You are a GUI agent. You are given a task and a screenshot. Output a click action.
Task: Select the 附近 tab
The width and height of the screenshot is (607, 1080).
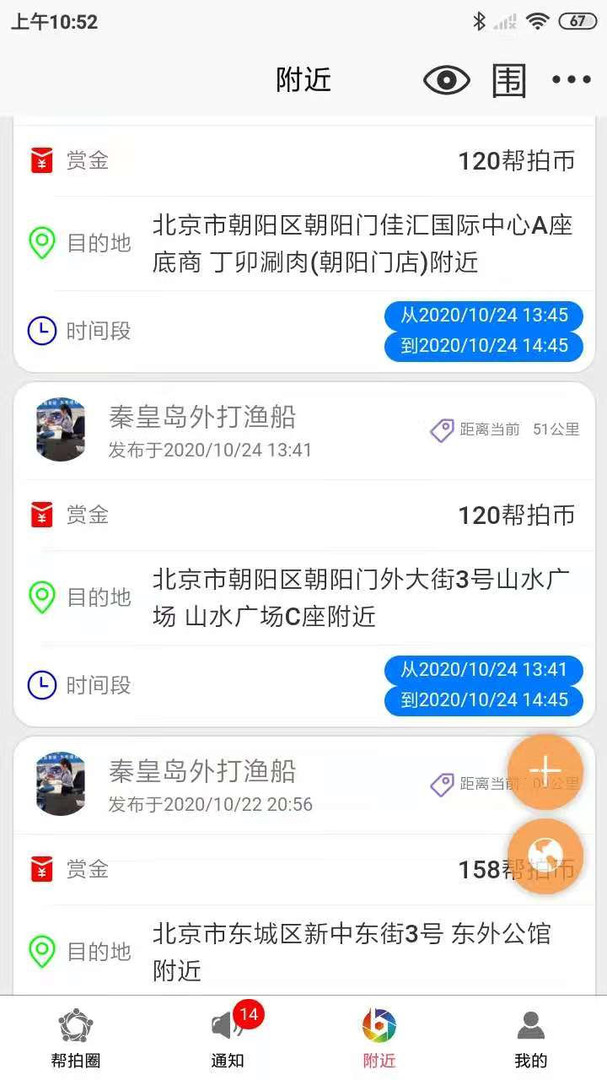379,1038
